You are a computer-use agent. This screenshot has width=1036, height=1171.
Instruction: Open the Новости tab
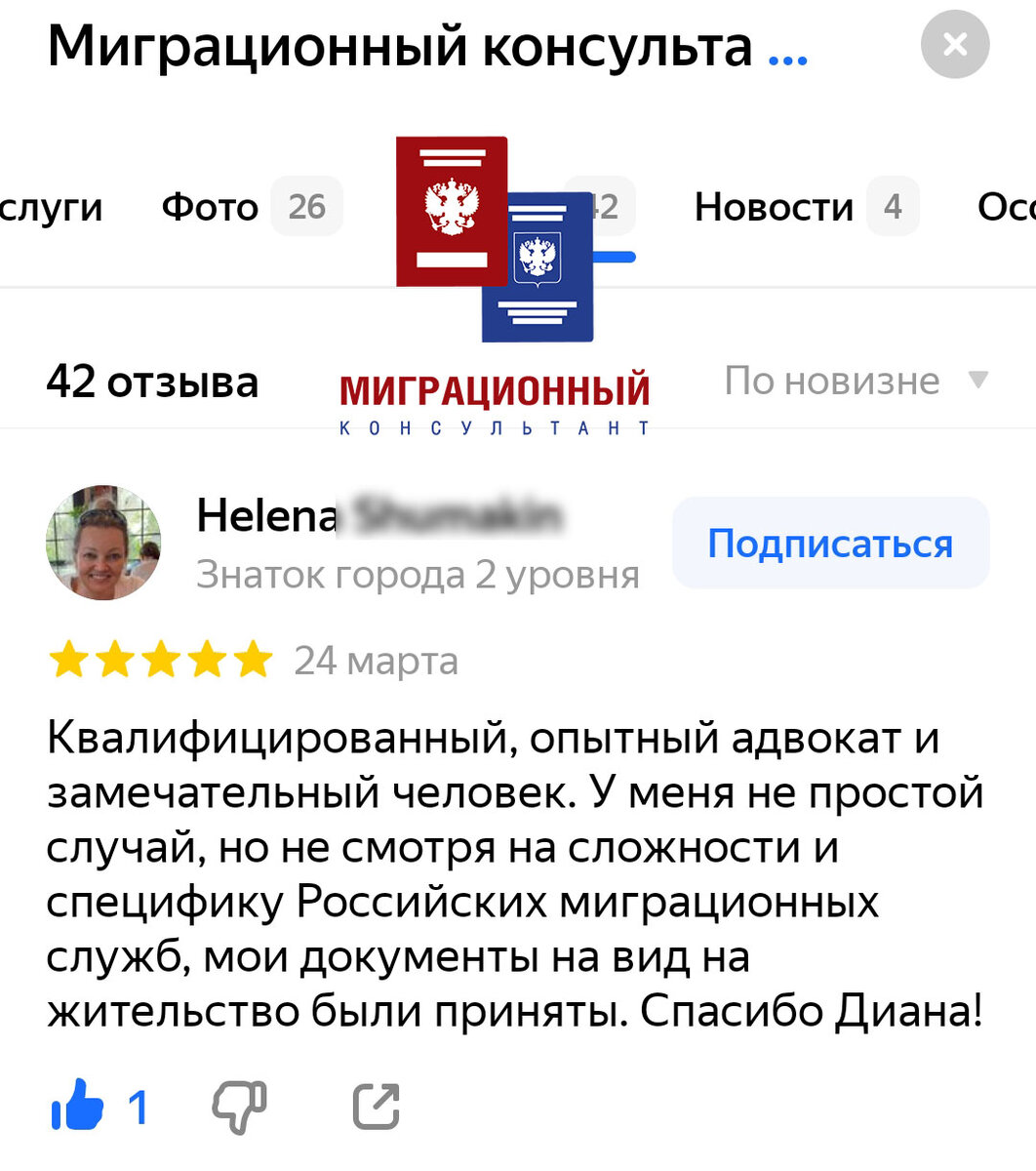click(774, 206)
